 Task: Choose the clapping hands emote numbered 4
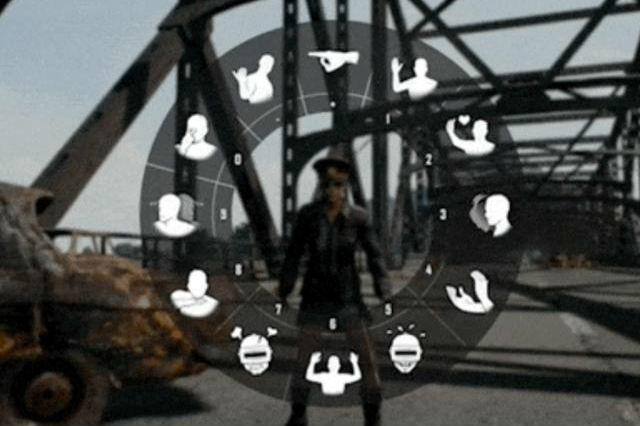pos(469,291)
